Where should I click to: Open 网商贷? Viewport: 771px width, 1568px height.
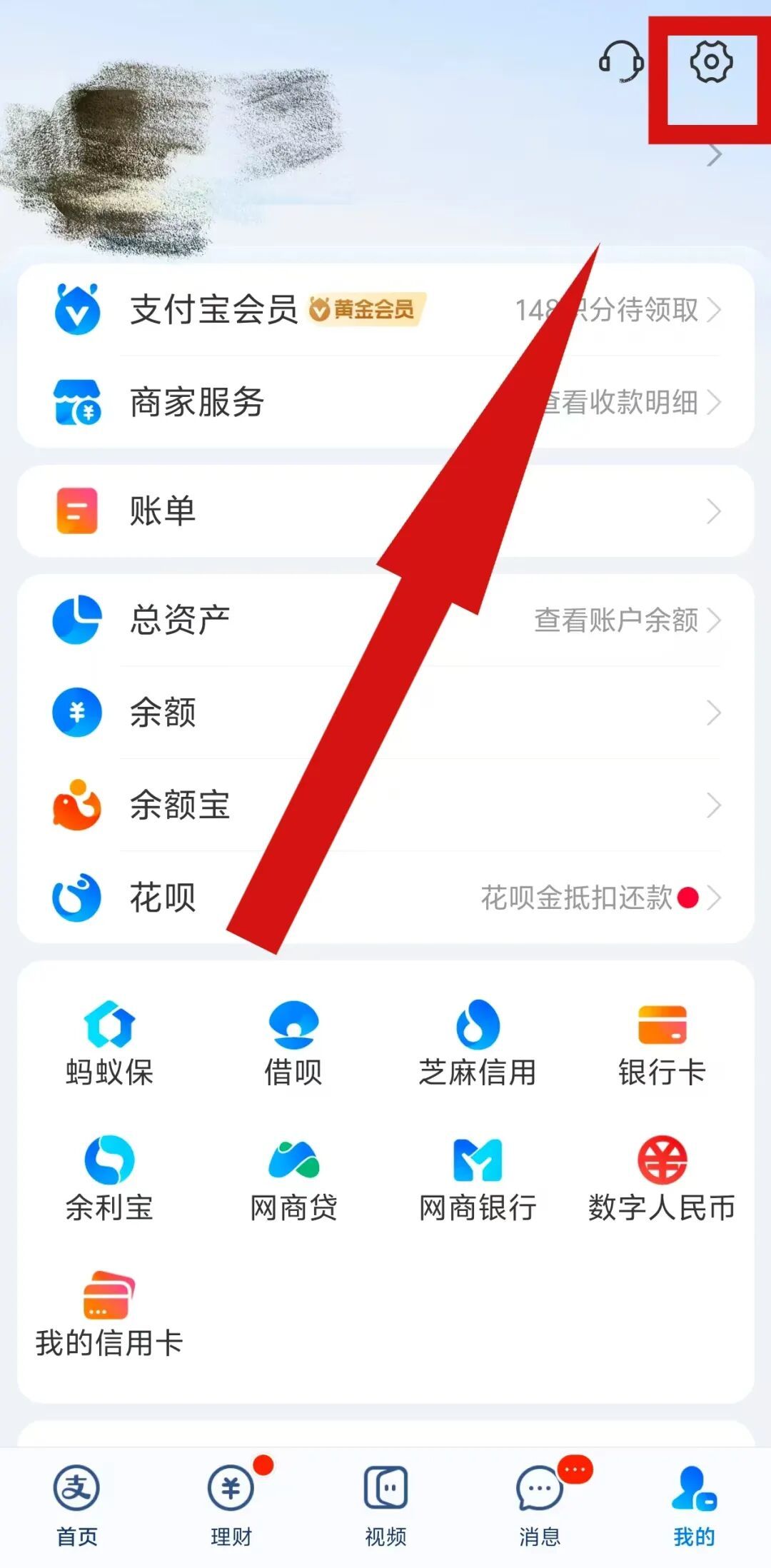(x=293, y=1178)
